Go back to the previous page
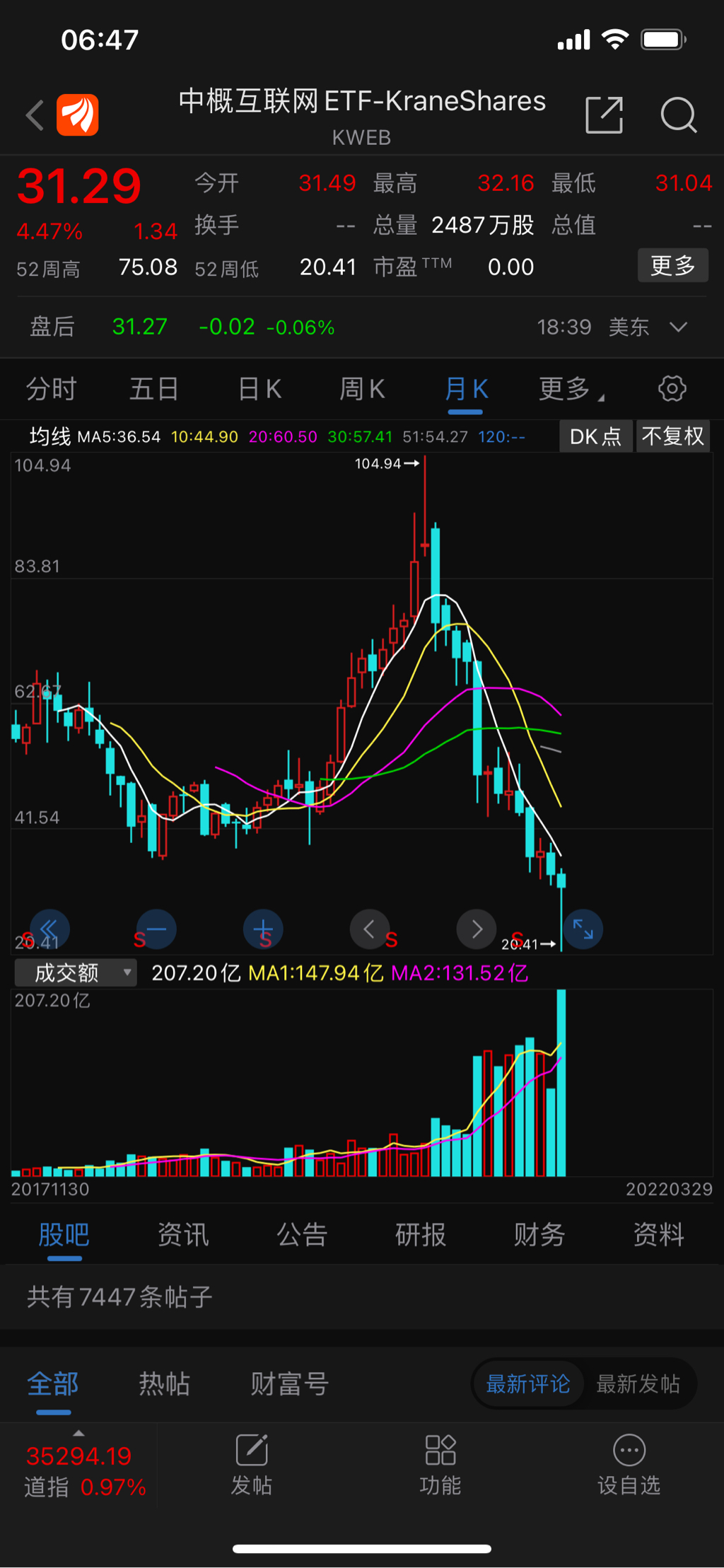 pyautogui.click(x=35, y=115)
